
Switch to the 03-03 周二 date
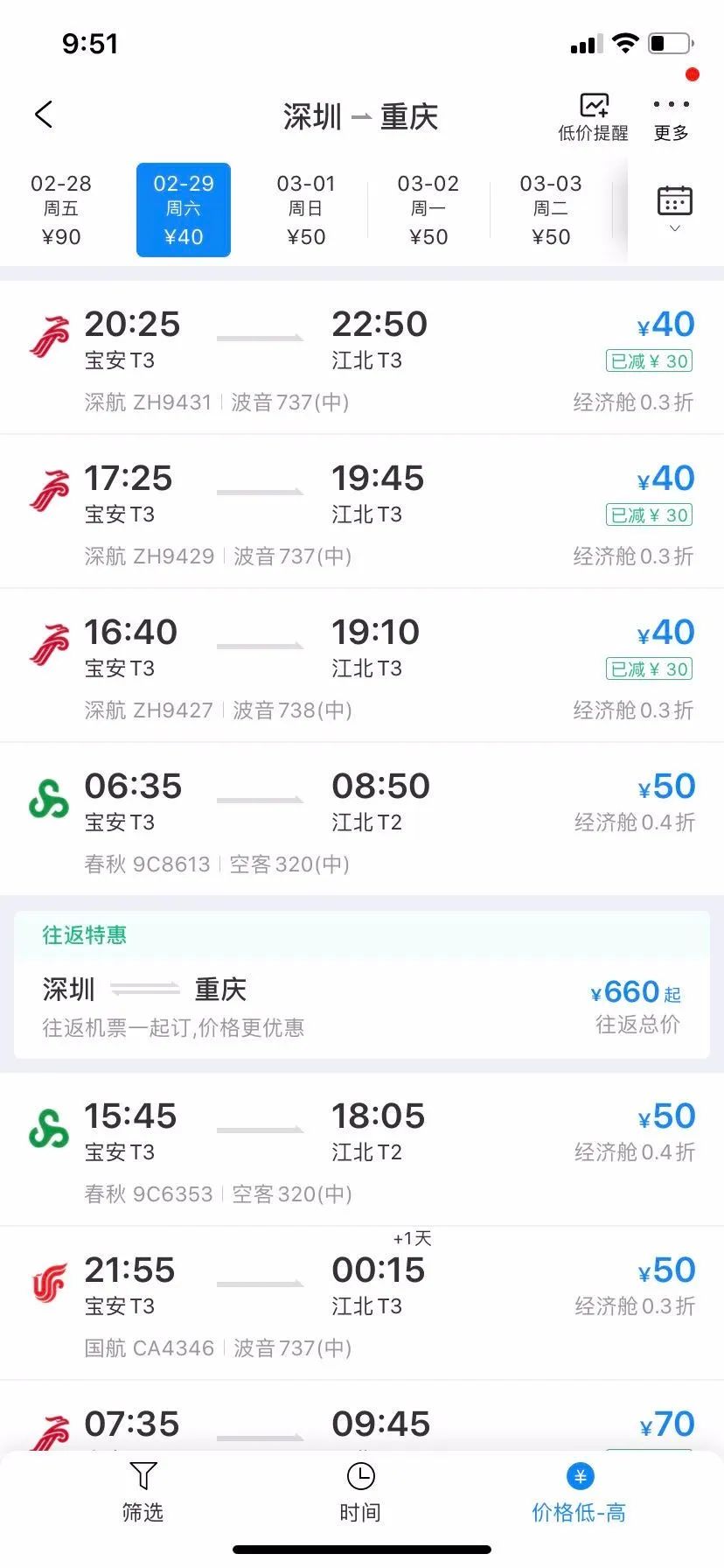551,210
